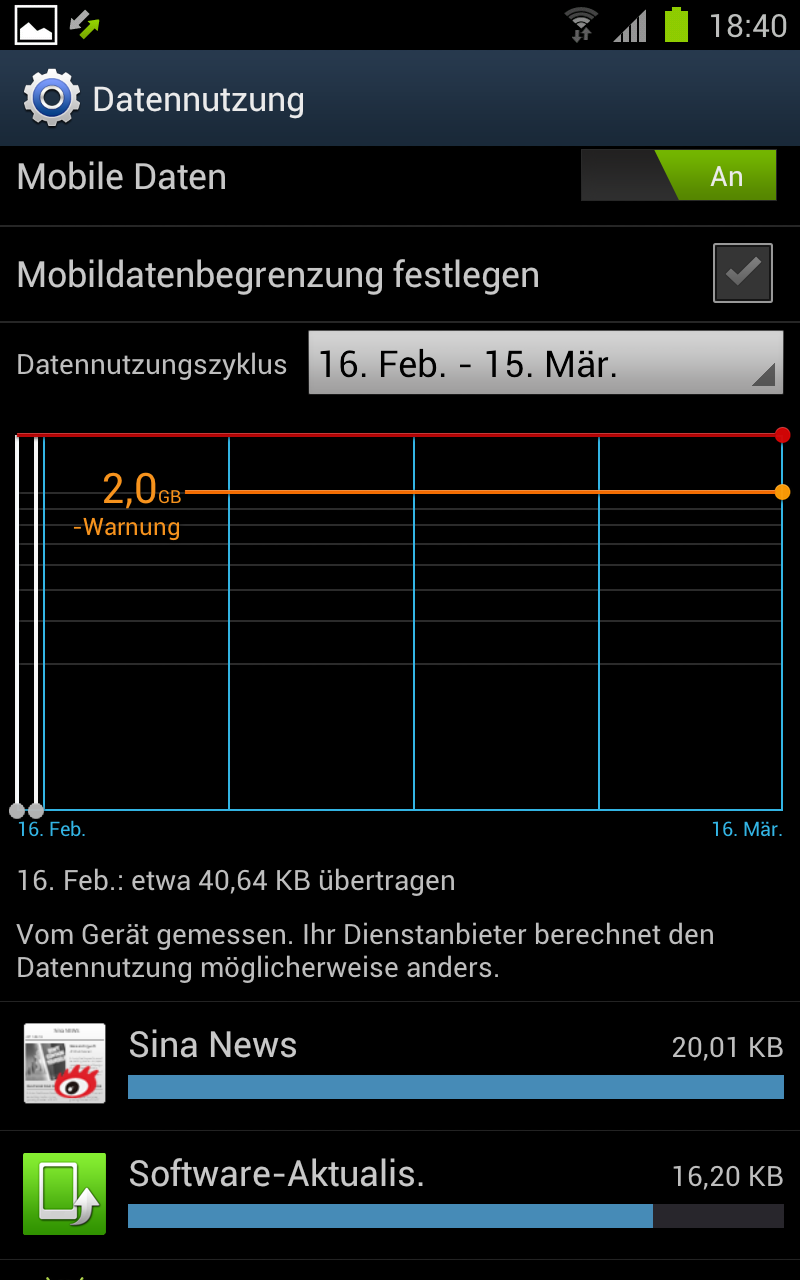Open the Datennutzungszyklus date range dropdown
Screen dimensions: 800x1280
[545, 363]
